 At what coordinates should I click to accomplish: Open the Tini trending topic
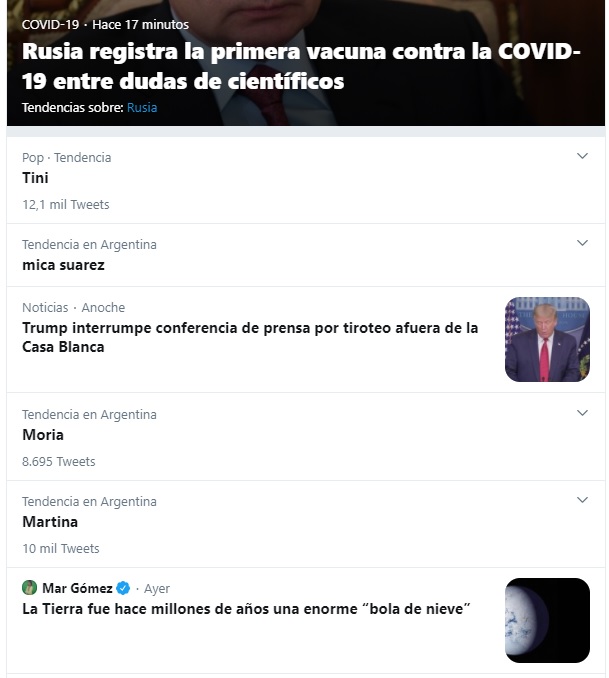pos(36,178)
